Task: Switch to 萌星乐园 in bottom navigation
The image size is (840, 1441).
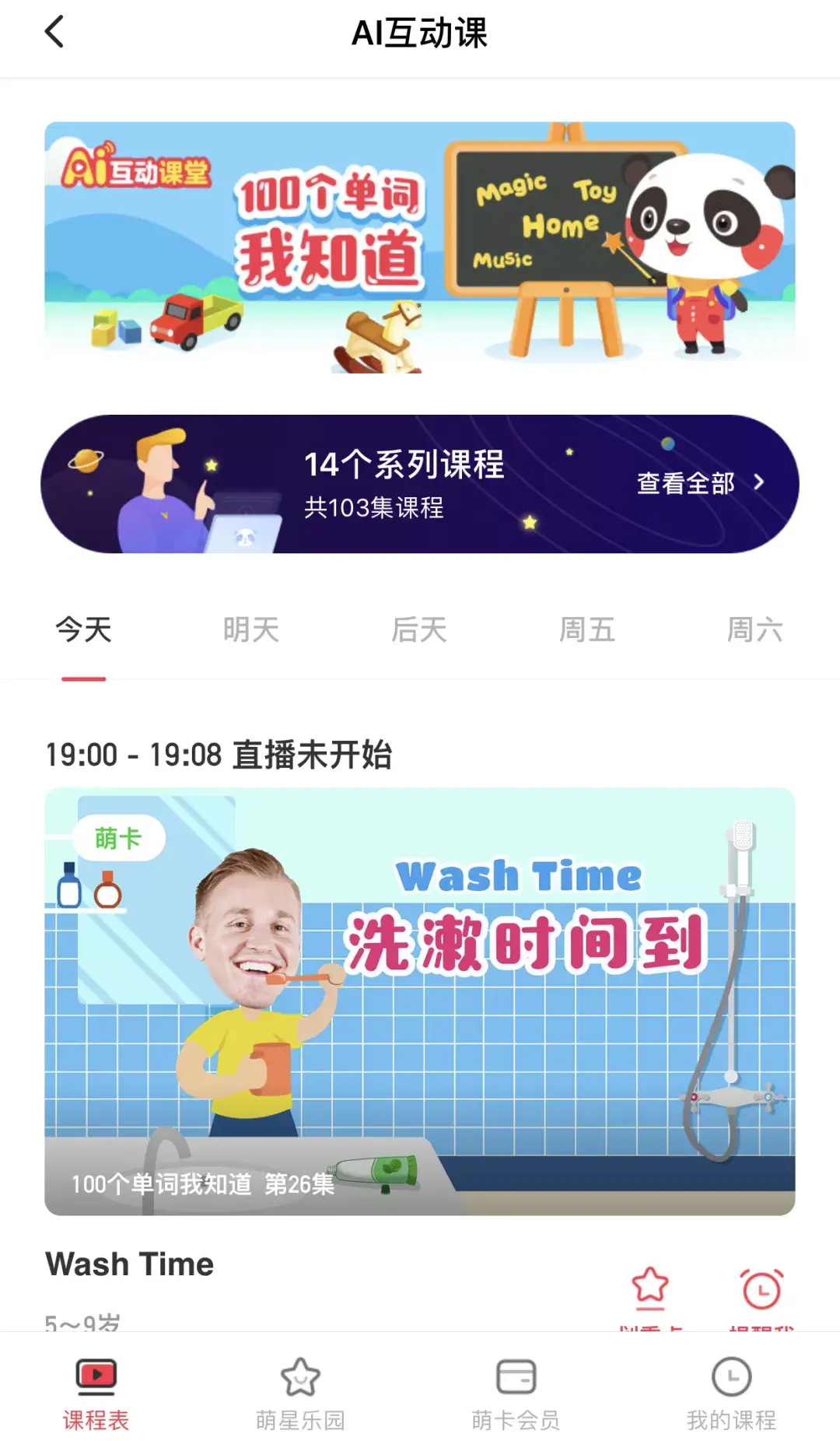Action: coord(300,1393)
